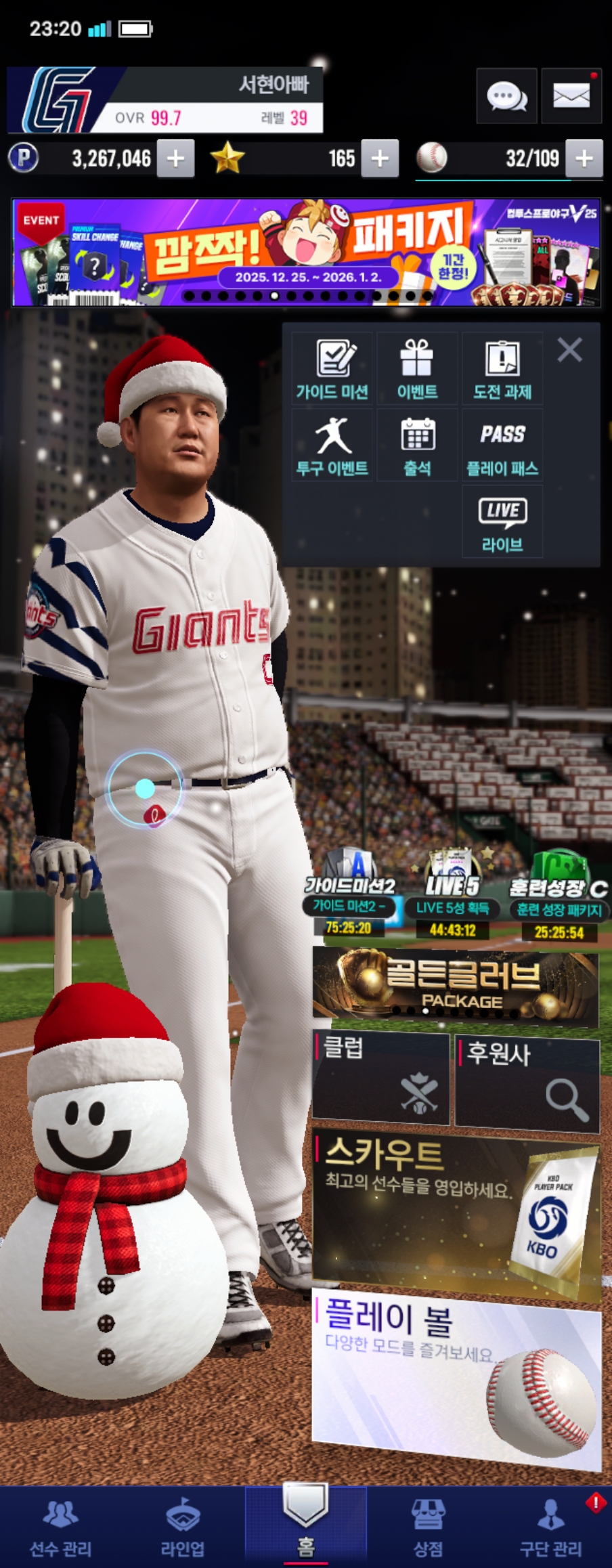The height and width of the screenshot is (1568, 612).
Task: Open 플레이 패스
Action: [x=502, y=447]
